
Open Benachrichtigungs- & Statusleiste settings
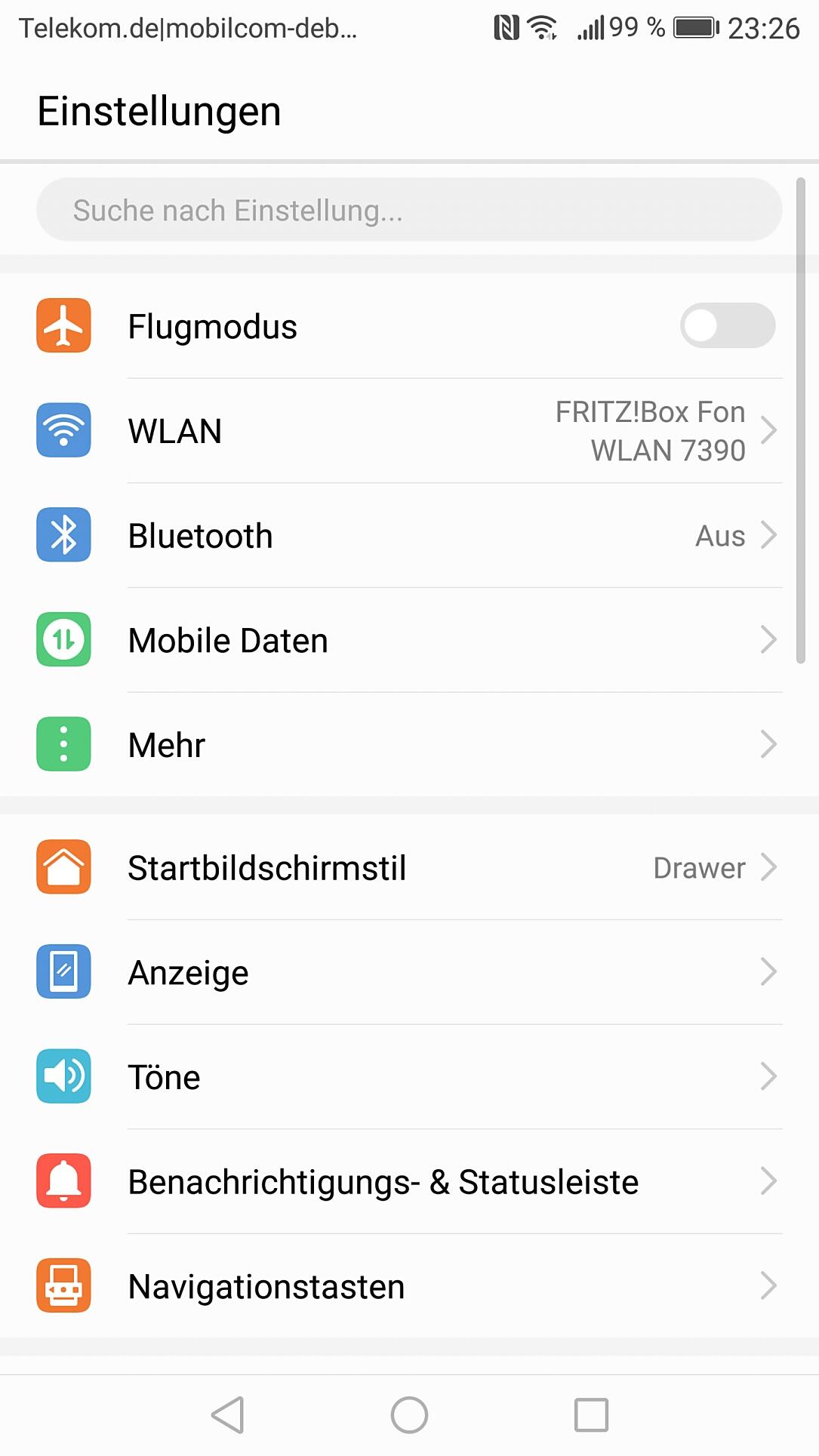[x=408, y=1182]
